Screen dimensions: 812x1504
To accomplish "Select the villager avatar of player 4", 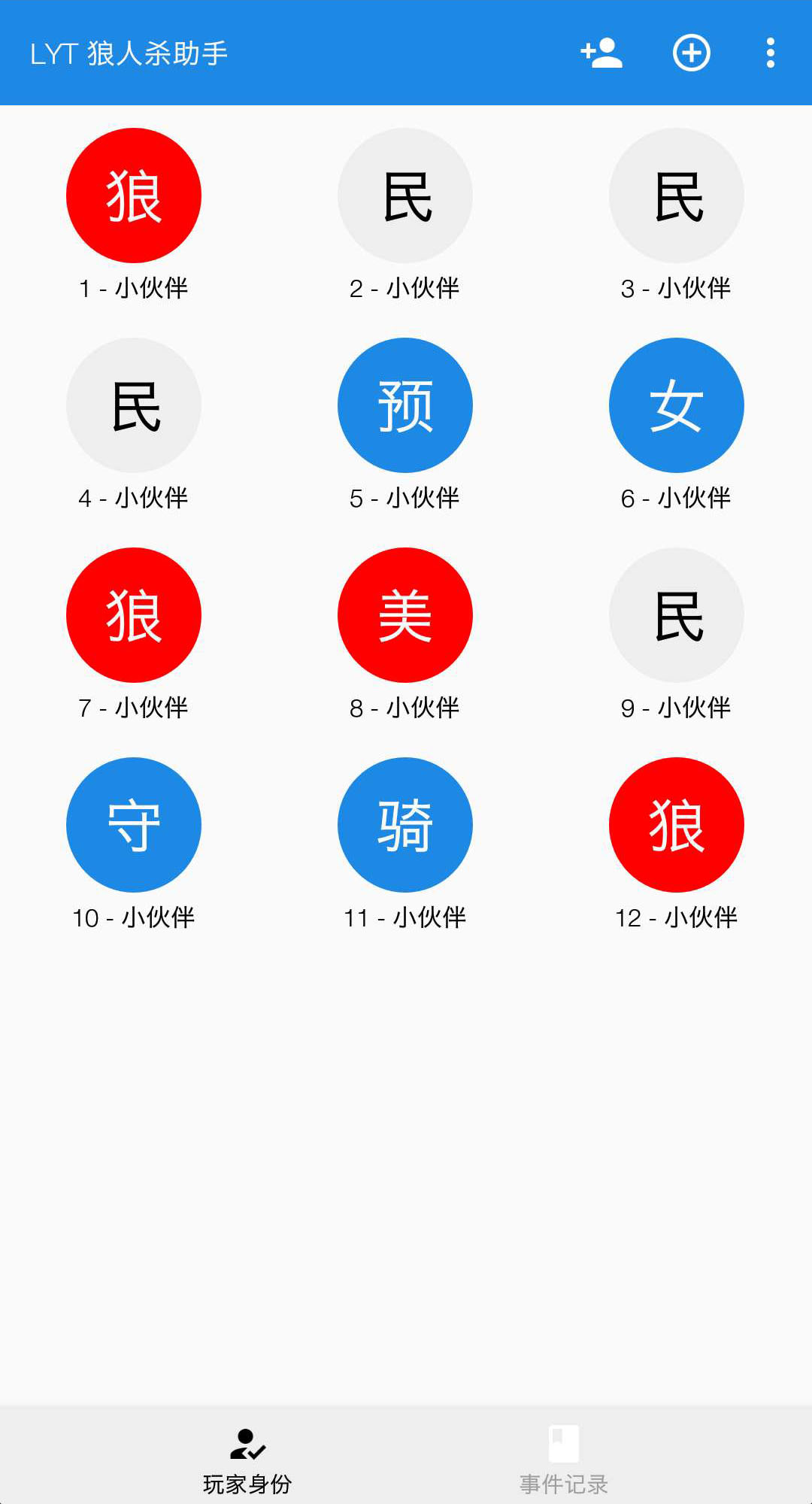I will coord(134,404).
